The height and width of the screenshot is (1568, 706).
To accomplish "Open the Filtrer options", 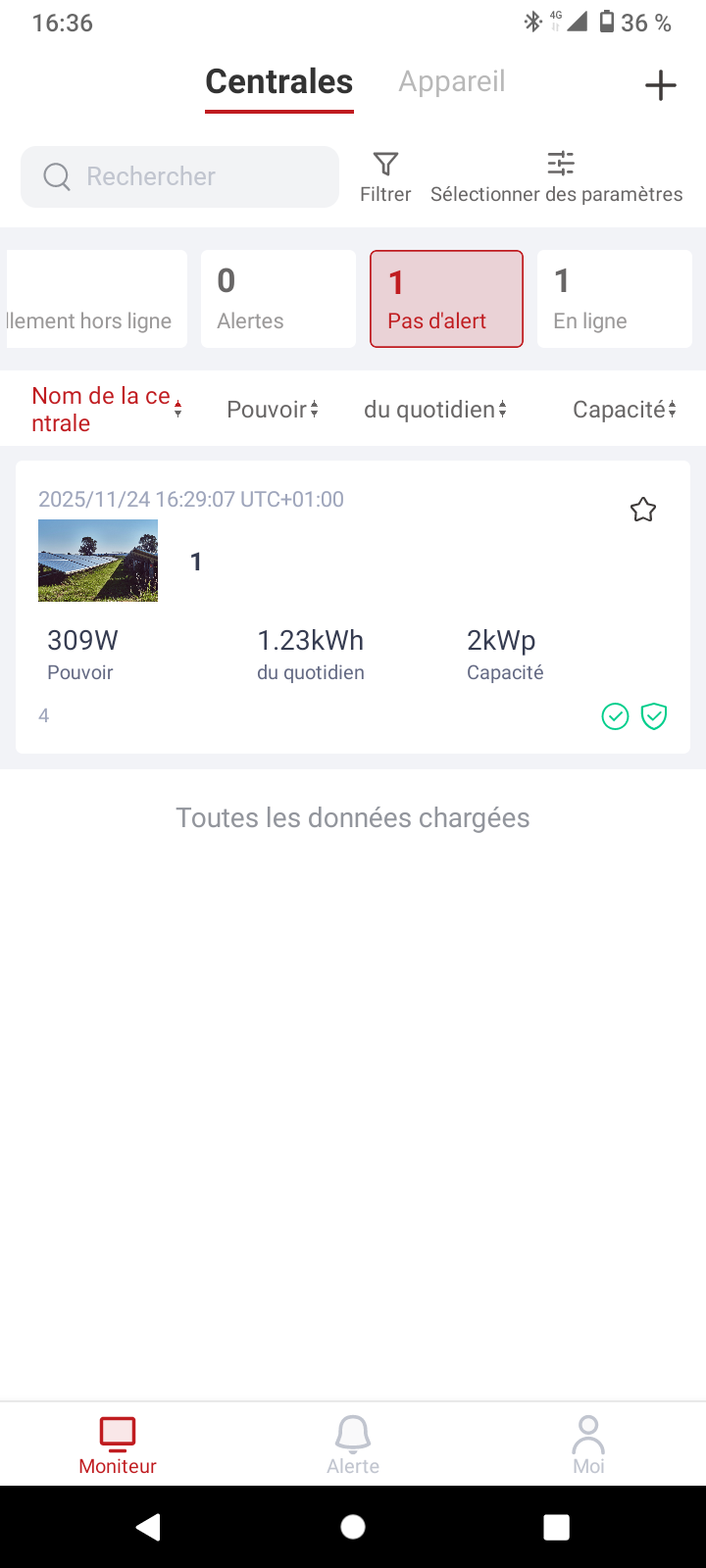I will coord(385,176).
